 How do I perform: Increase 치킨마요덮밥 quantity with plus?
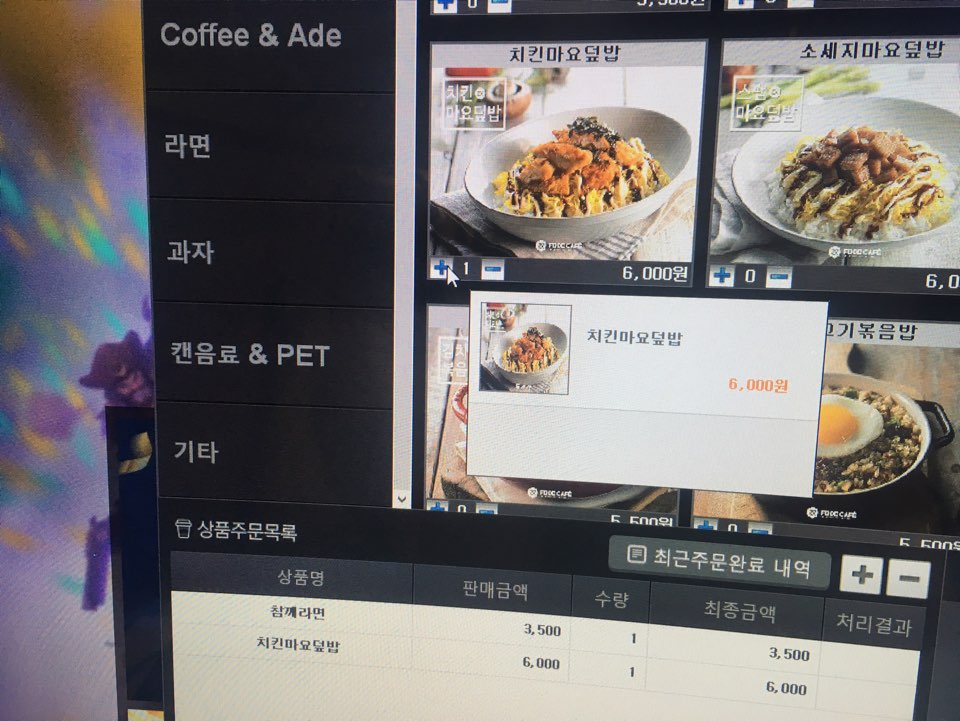click(440, 268)
